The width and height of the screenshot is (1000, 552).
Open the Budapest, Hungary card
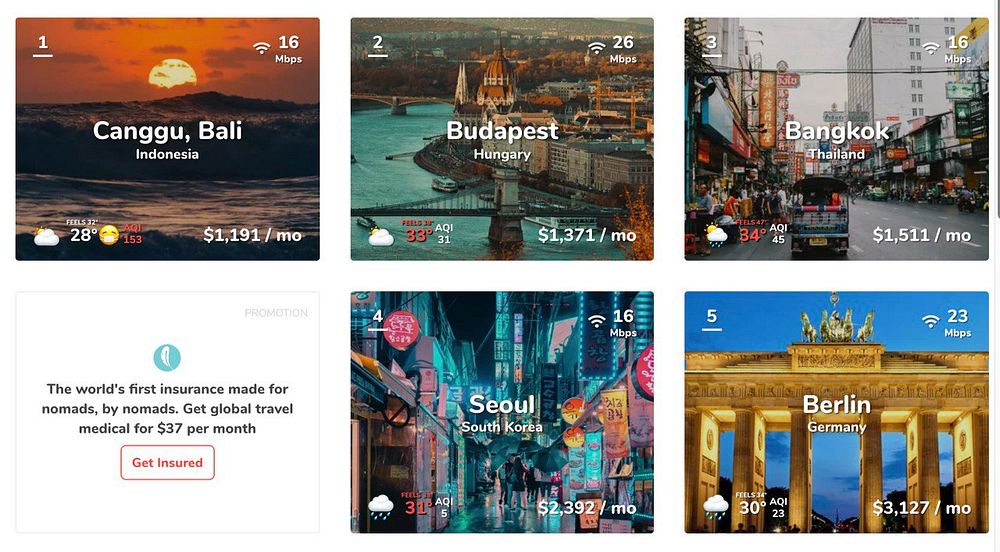point(502,138)
